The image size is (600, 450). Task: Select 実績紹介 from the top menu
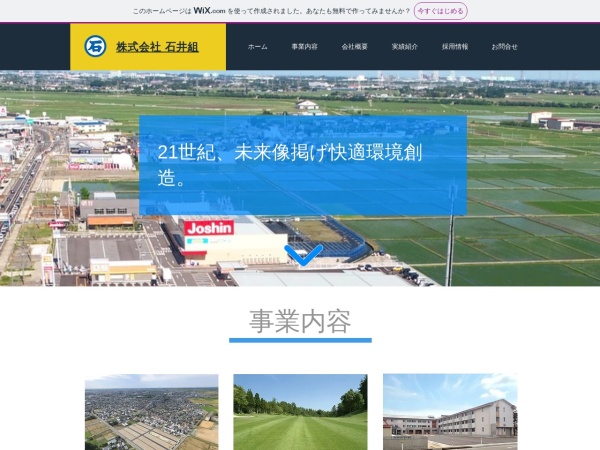point(405,47)
